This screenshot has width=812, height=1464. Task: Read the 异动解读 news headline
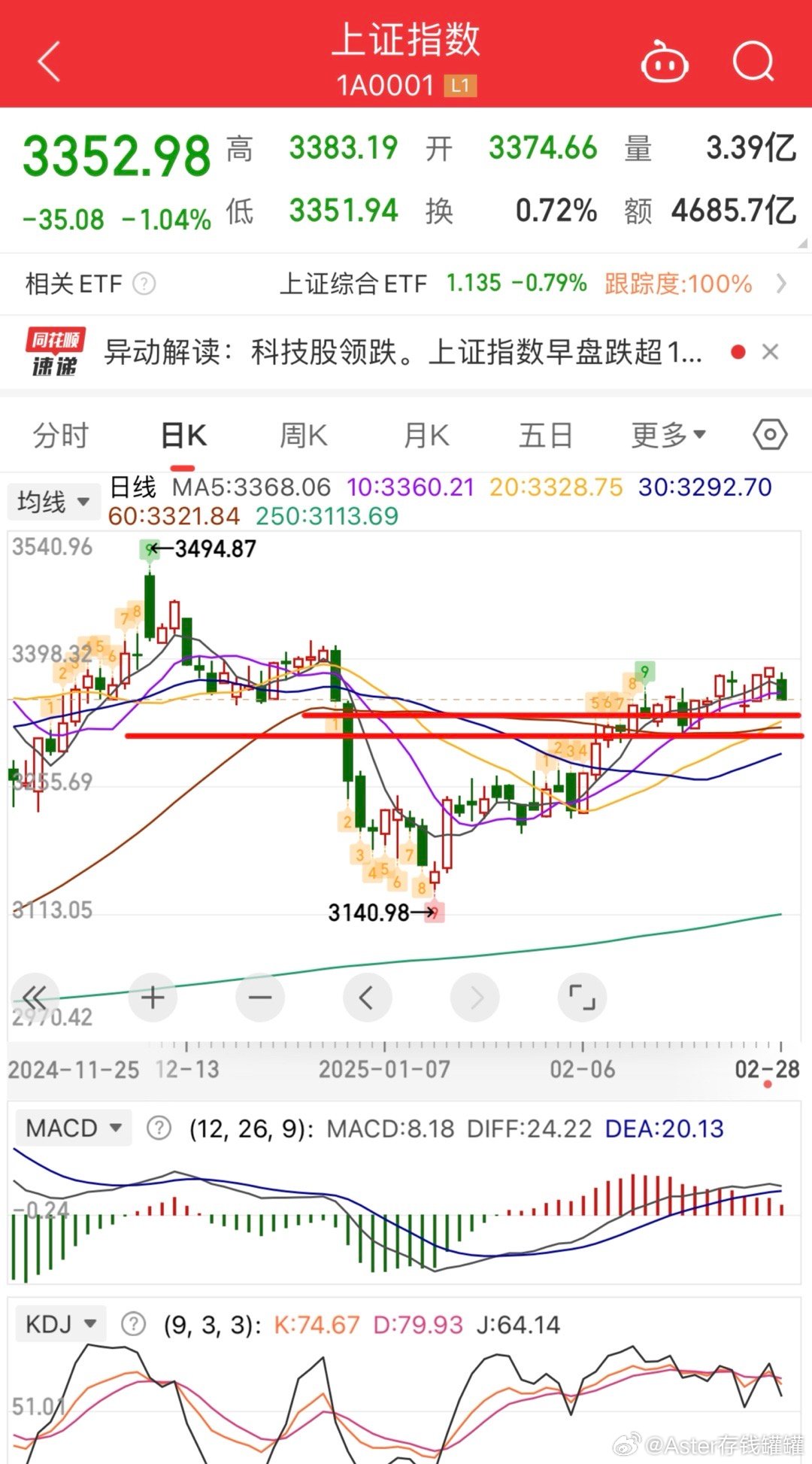(403, 352)
